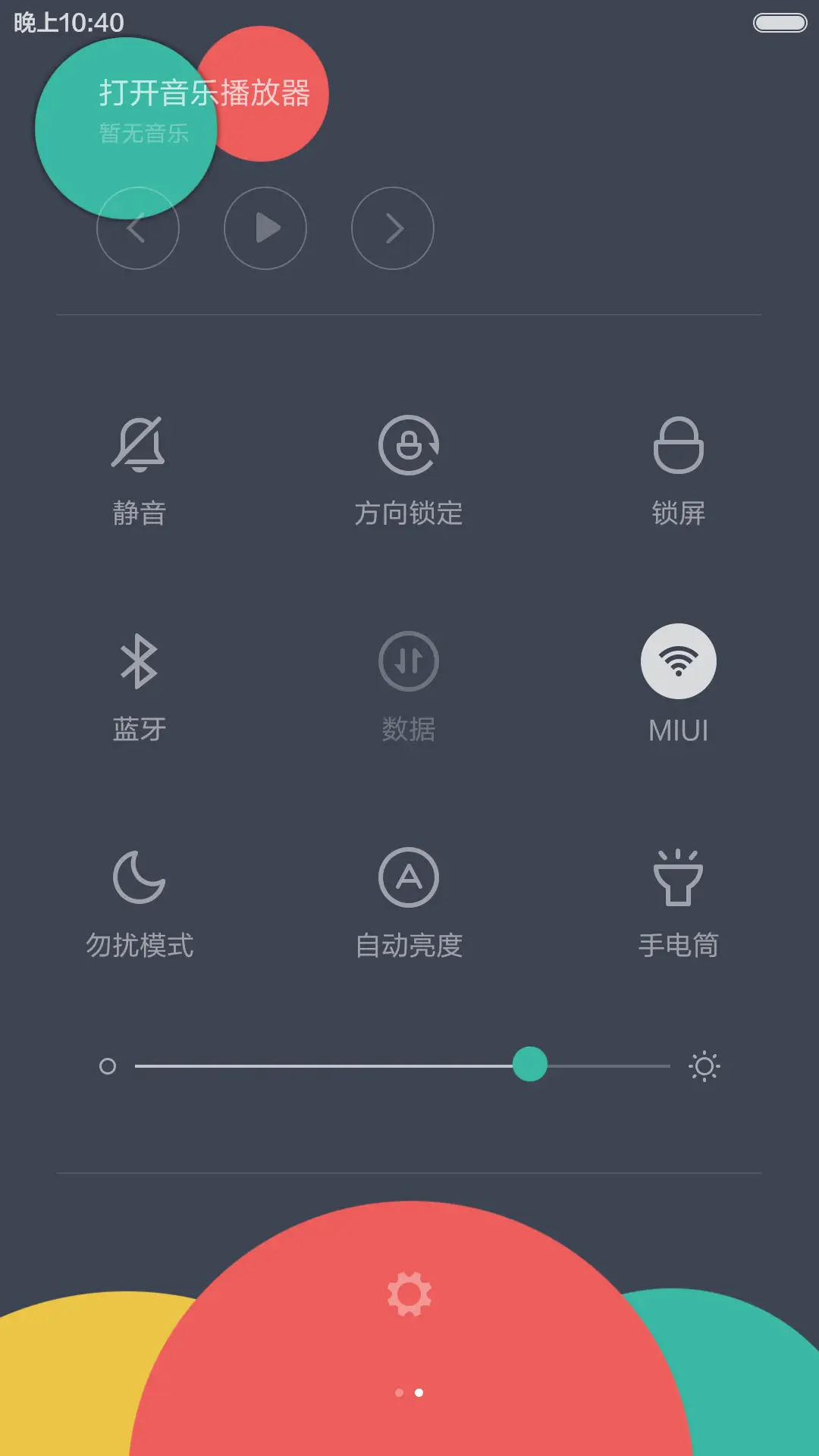Image resolution: width=819 pixels, height=1456 pixels.
Task: Enable mobile data (数据)
Action: [x=409, y=682]
